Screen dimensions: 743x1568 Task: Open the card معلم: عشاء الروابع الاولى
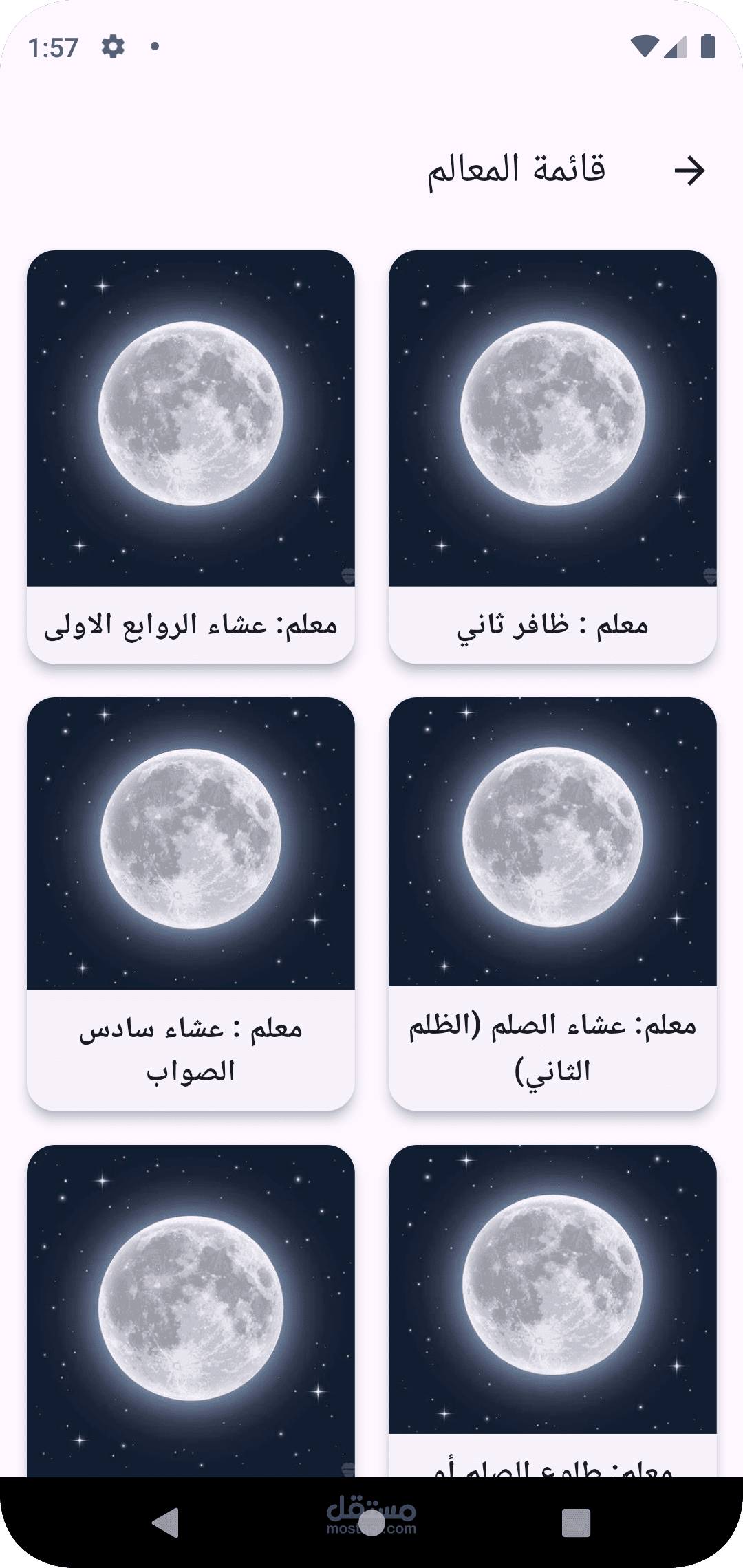click(191, 457)
